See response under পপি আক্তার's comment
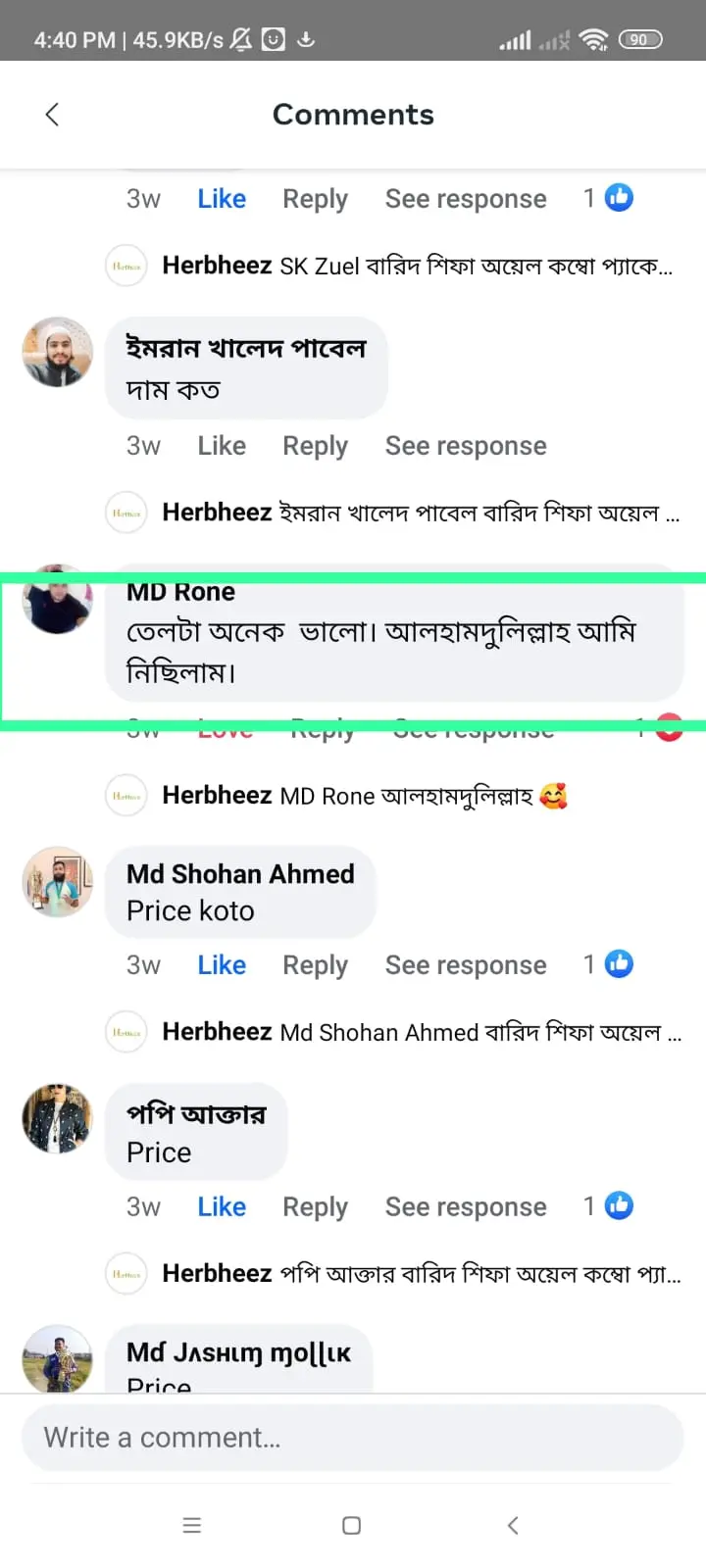This screenshot has height=1568, width=706. [x=466, y=1206]
